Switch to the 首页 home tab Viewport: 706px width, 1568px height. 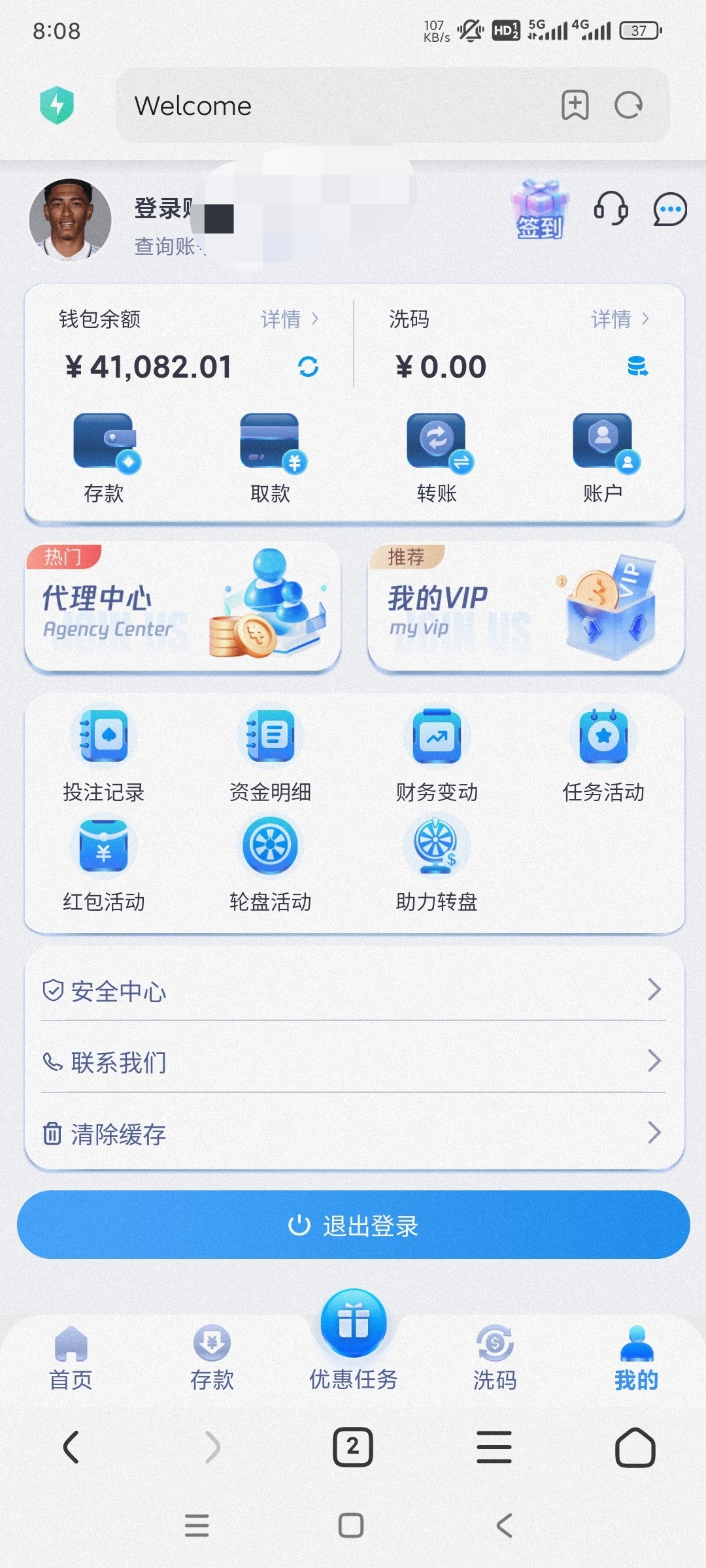[x=71, y=1359]
